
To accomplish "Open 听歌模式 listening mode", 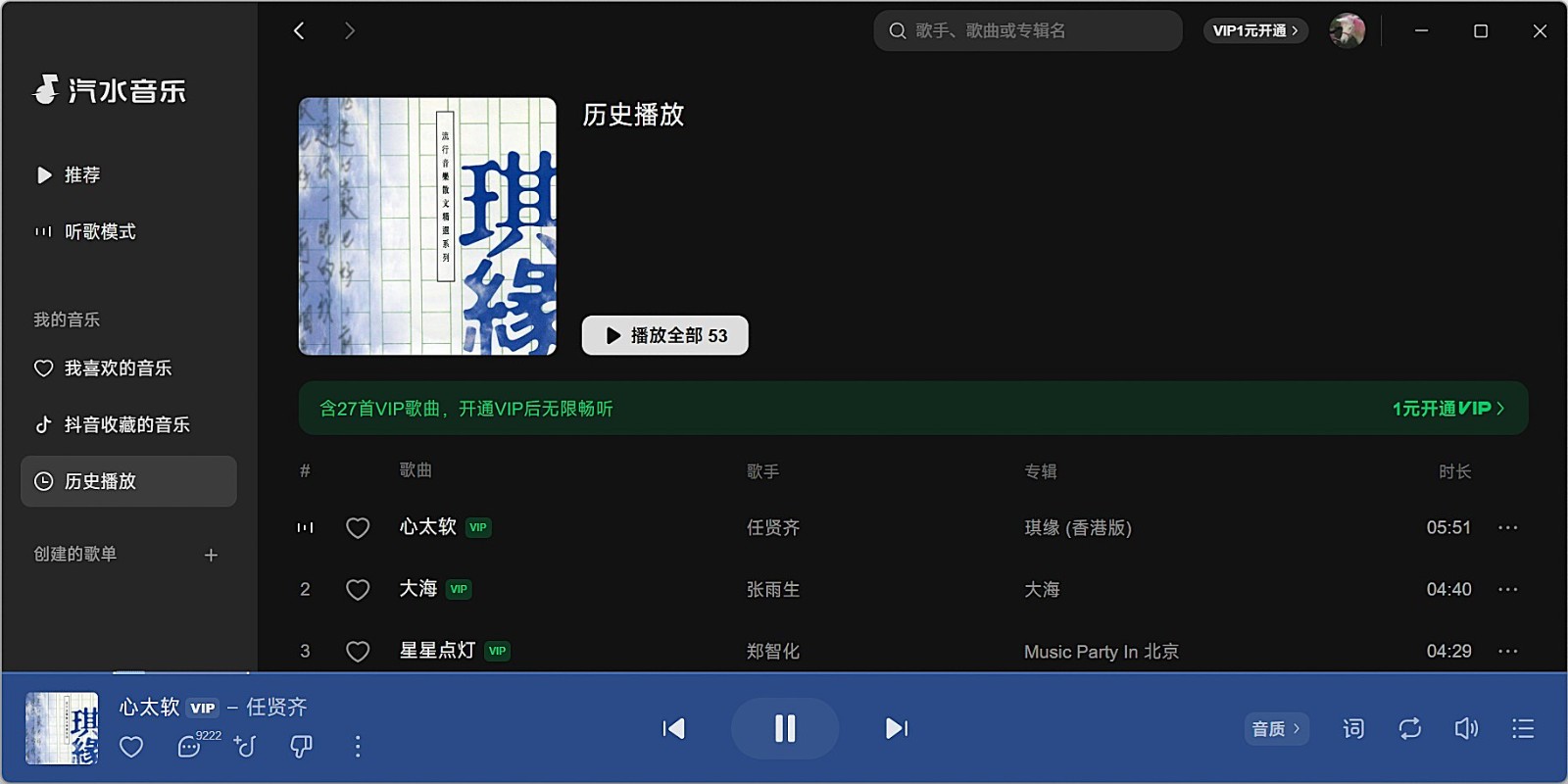I will coord(99,231).
